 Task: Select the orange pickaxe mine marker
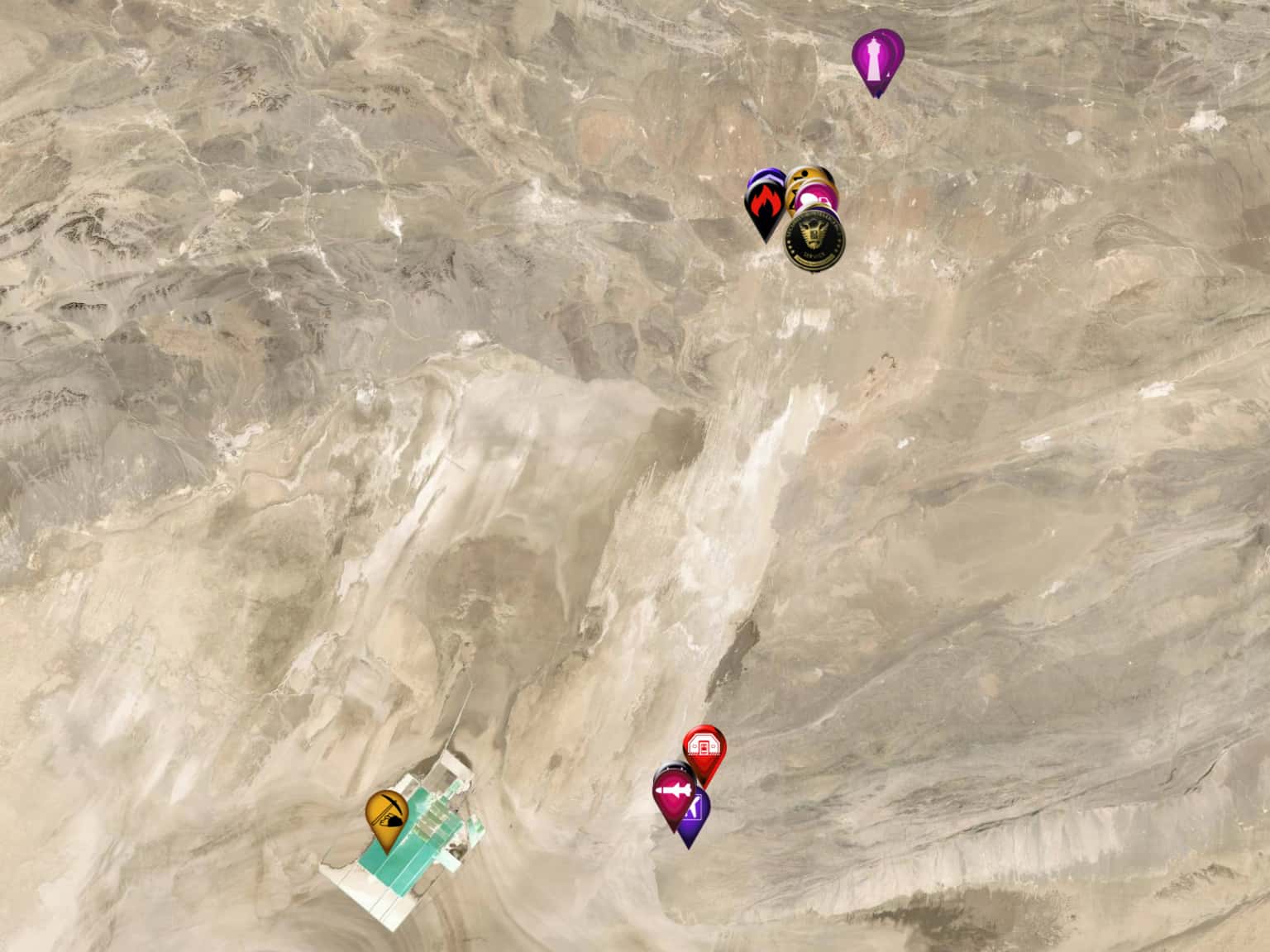[386, 813]
